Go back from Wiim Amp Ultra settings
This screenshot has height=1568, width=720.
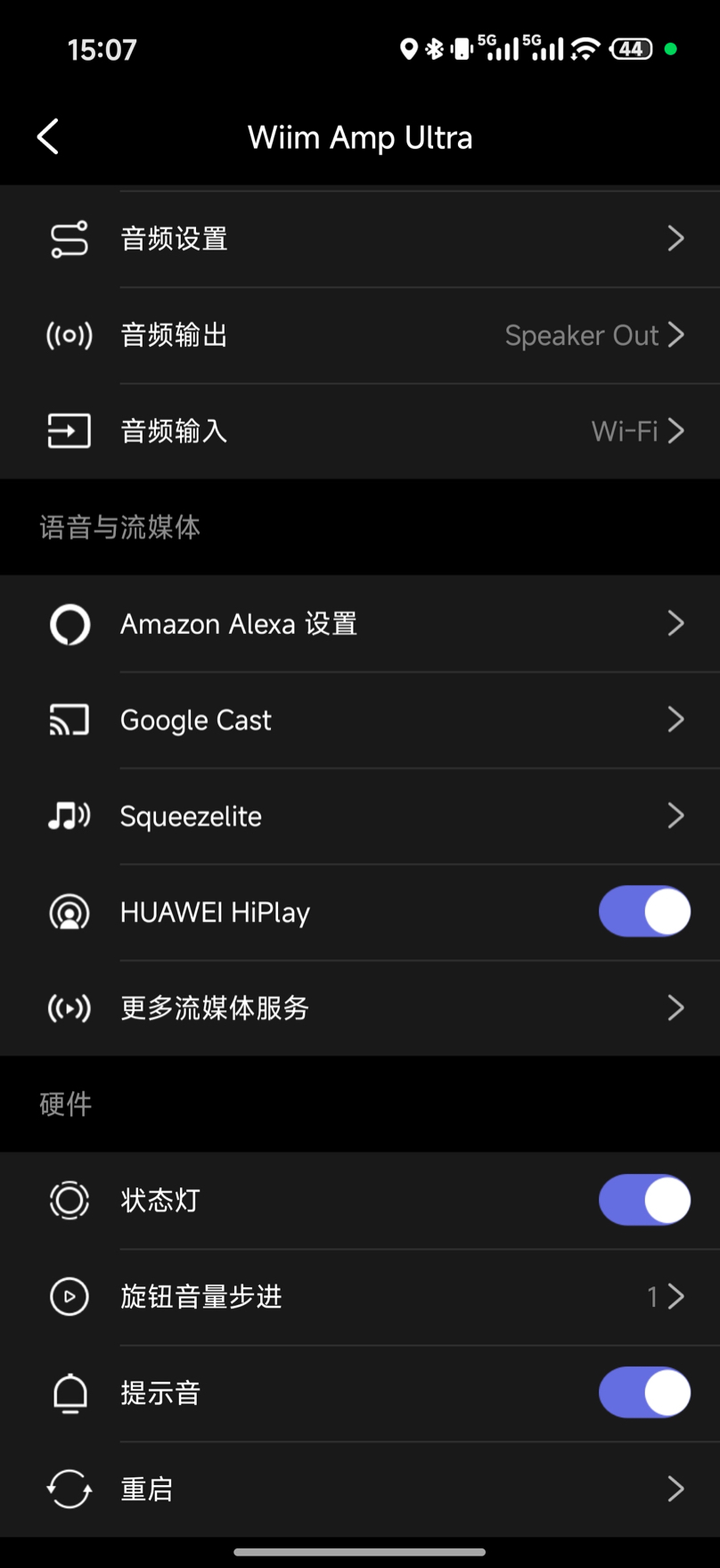[x=48, y=137]
